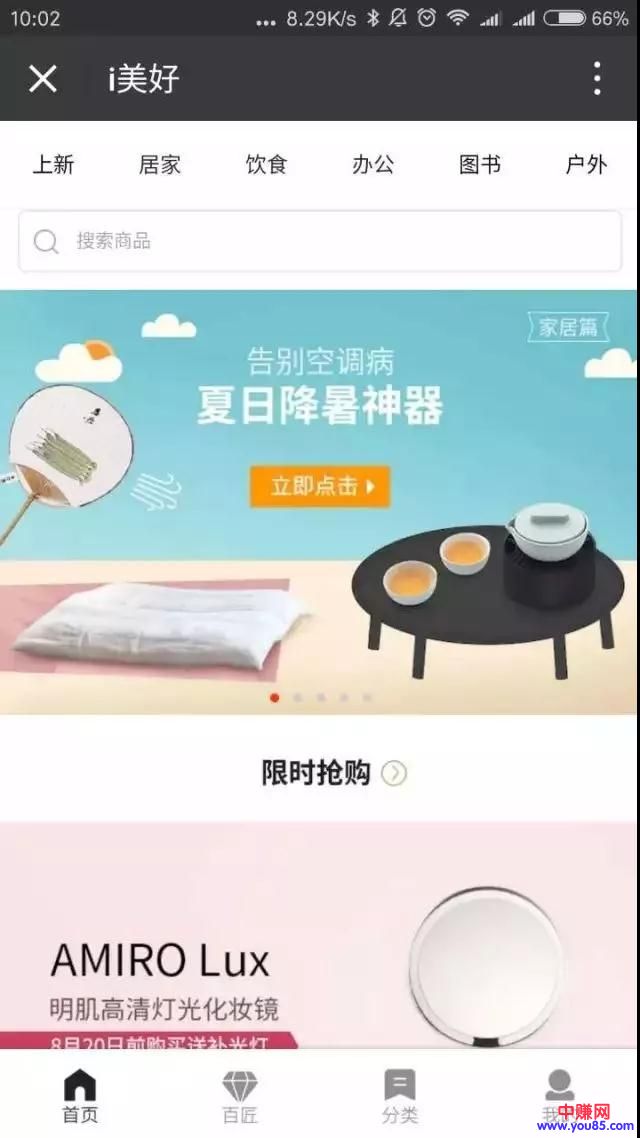
Task: Open the 办公 category tab
Action: [x=373, y=165]
